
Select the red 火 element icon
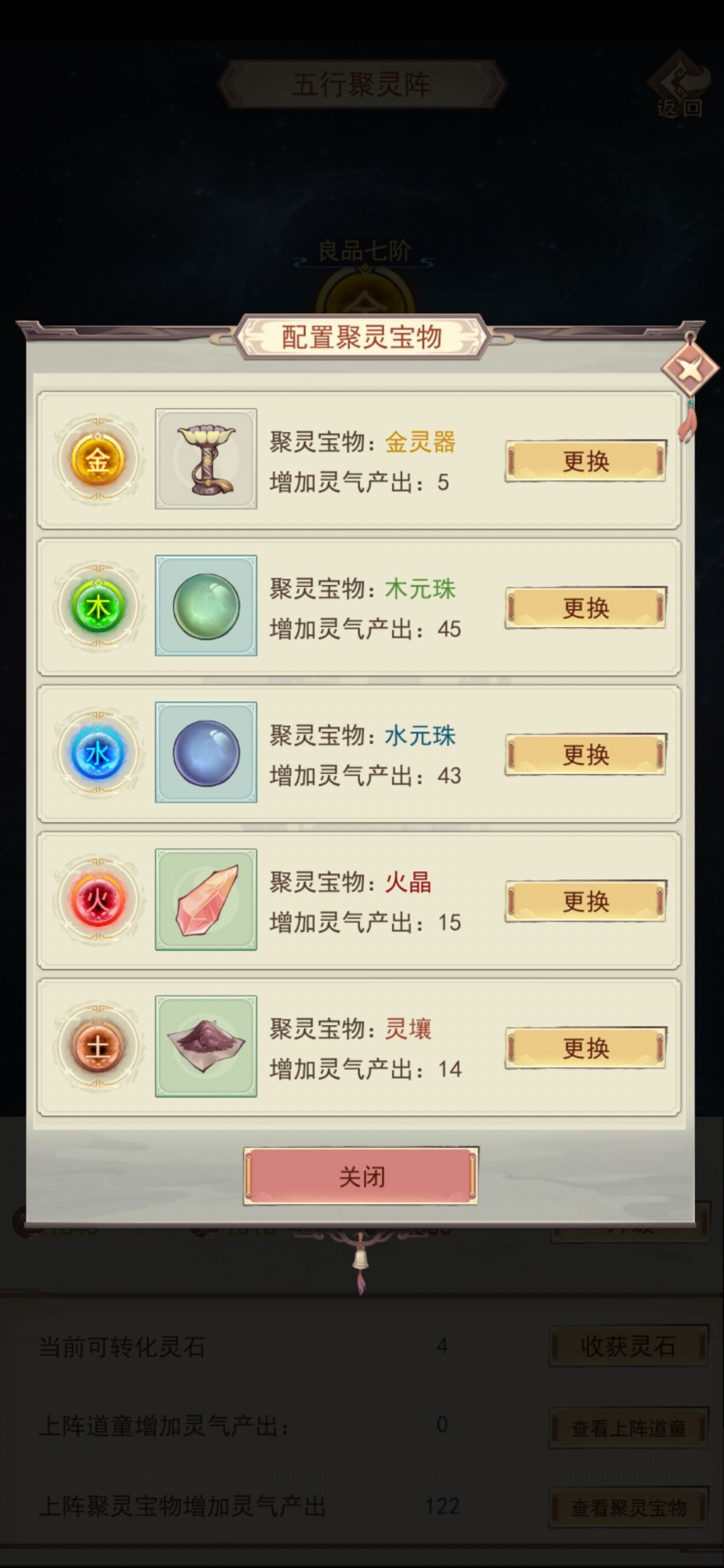(96, 900)
